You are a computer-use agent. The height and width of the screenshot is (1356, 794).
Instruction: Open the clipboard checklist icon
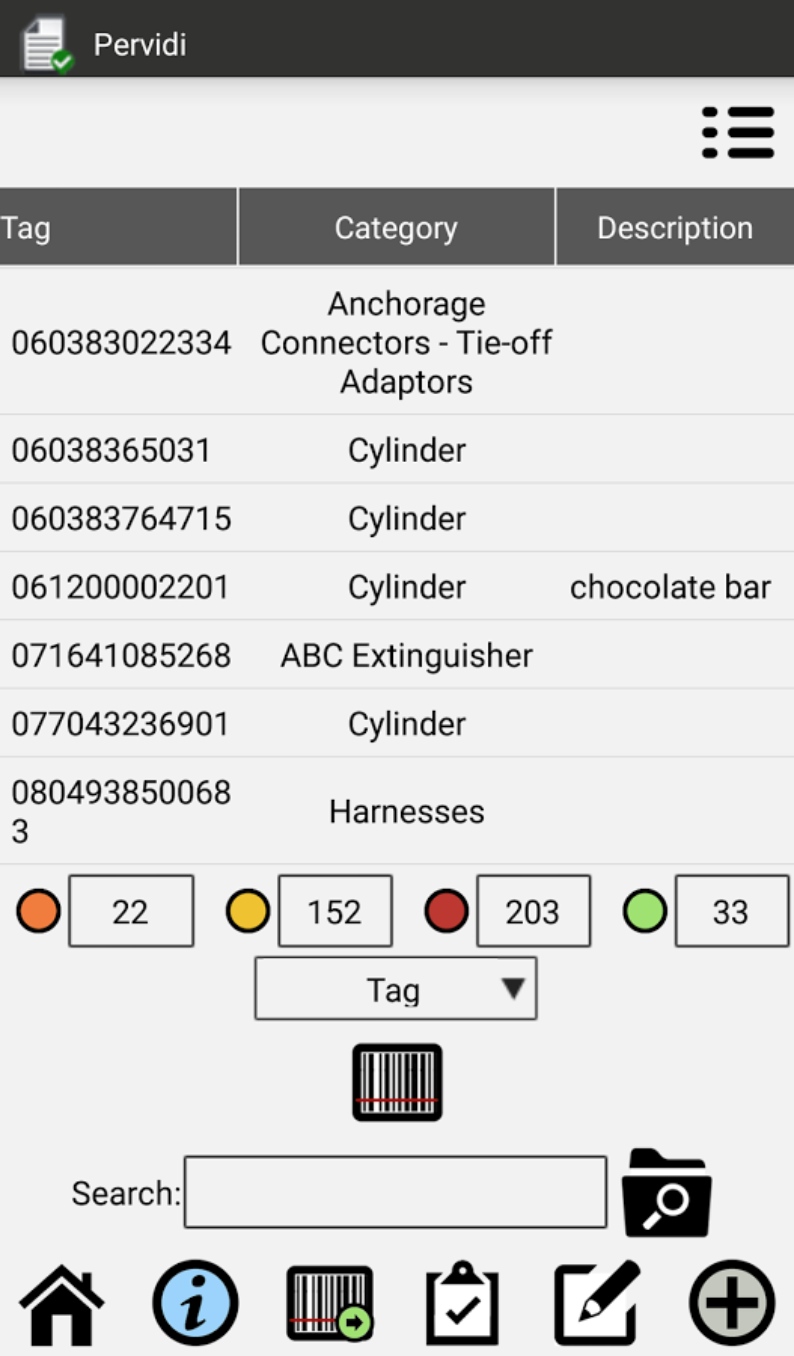pyautogui.click(x=462, y=1304)
